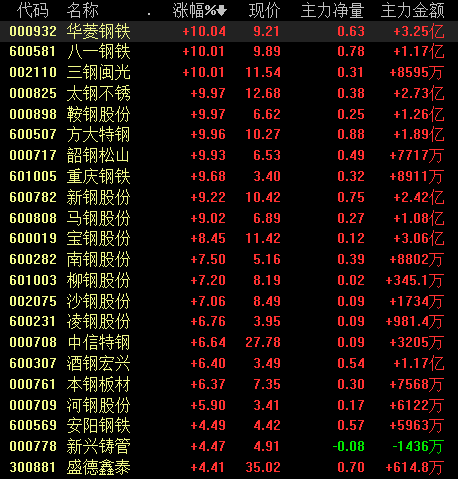The width and height of the screenshot is (458, 479).
Task: Open the 方大特钢 stock row
Action: tap(229, 135)
